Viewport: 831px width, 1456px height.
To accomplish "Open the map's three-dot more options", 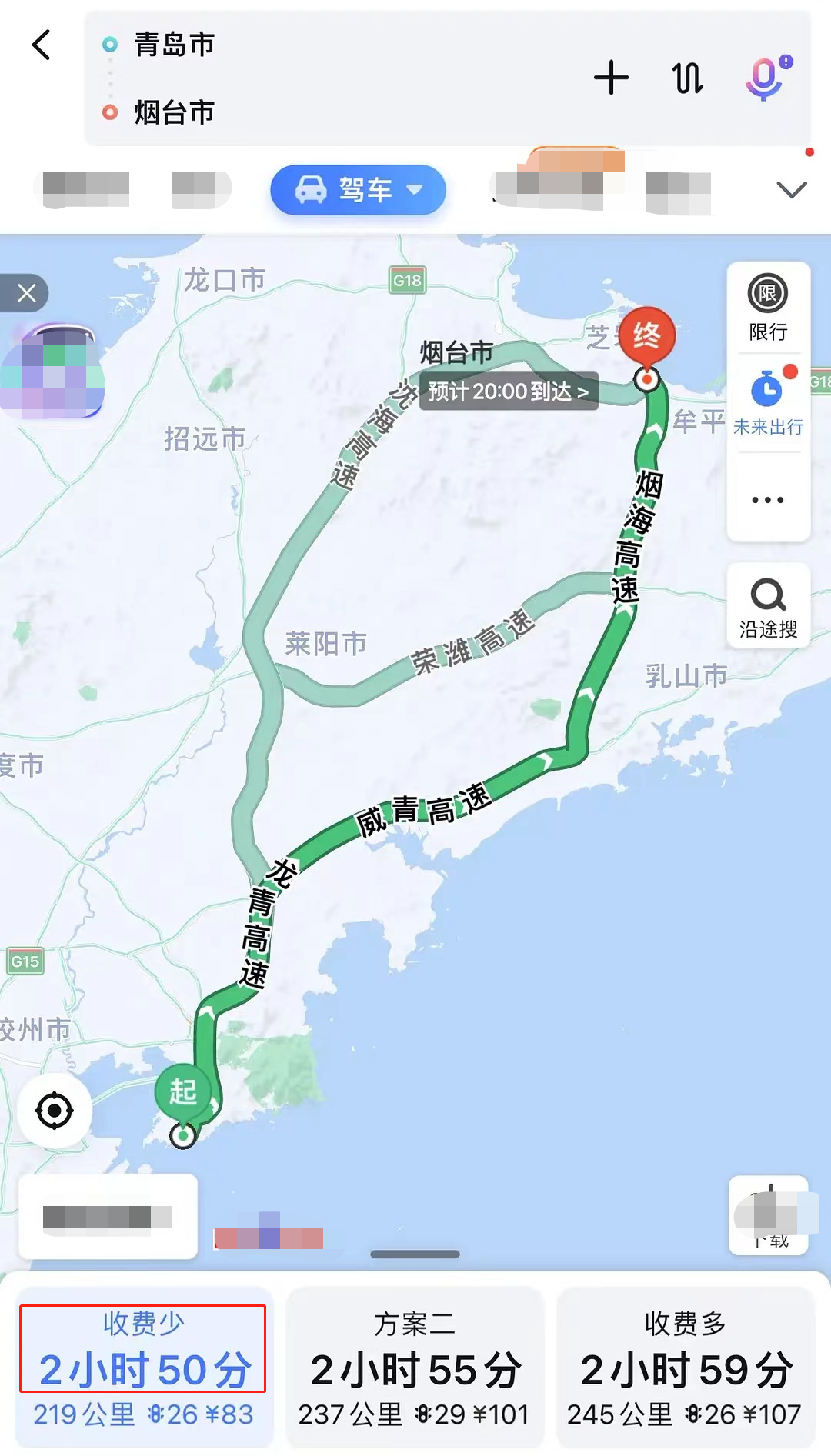I will pos(767,500).
